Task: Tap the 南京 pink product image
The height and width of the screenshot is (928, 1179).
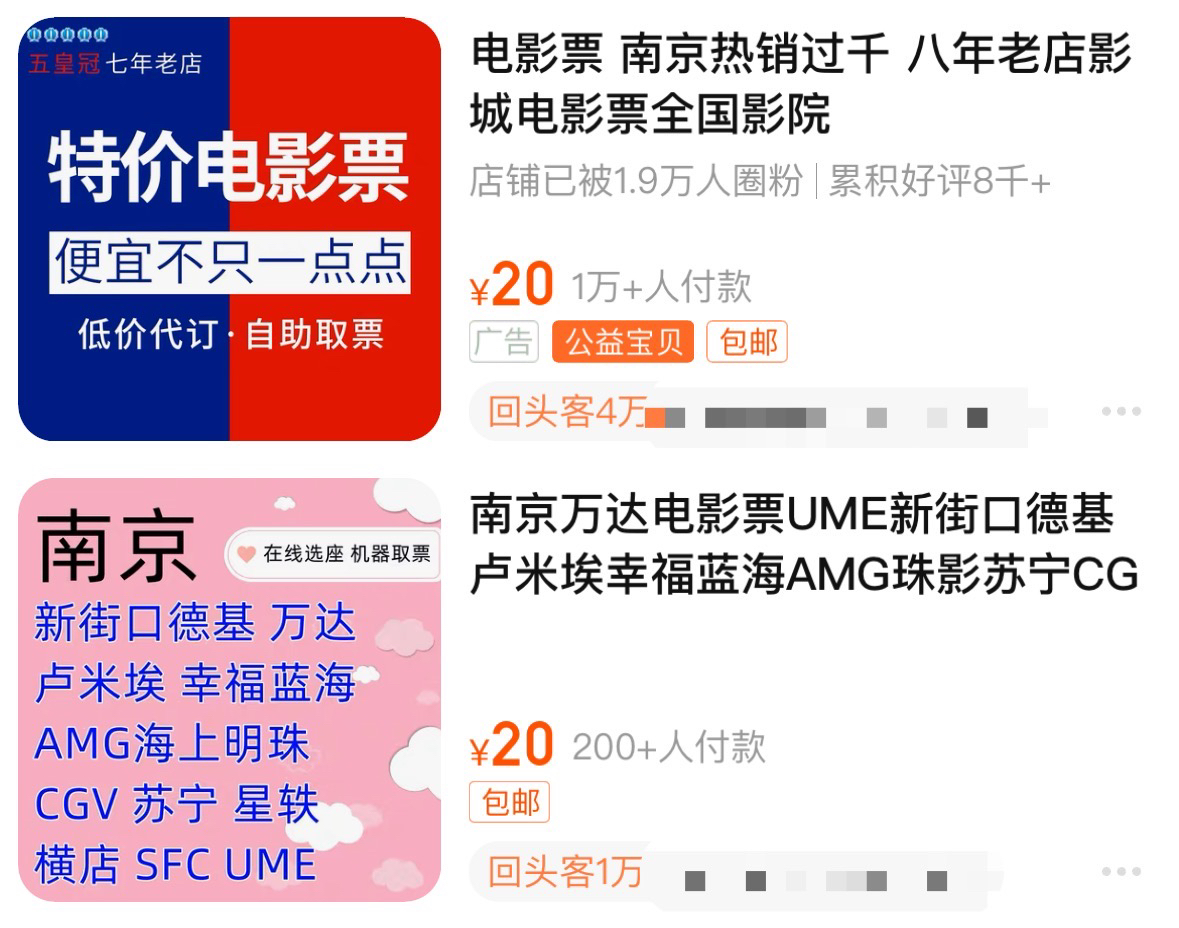Action: (x=229, y=689)
